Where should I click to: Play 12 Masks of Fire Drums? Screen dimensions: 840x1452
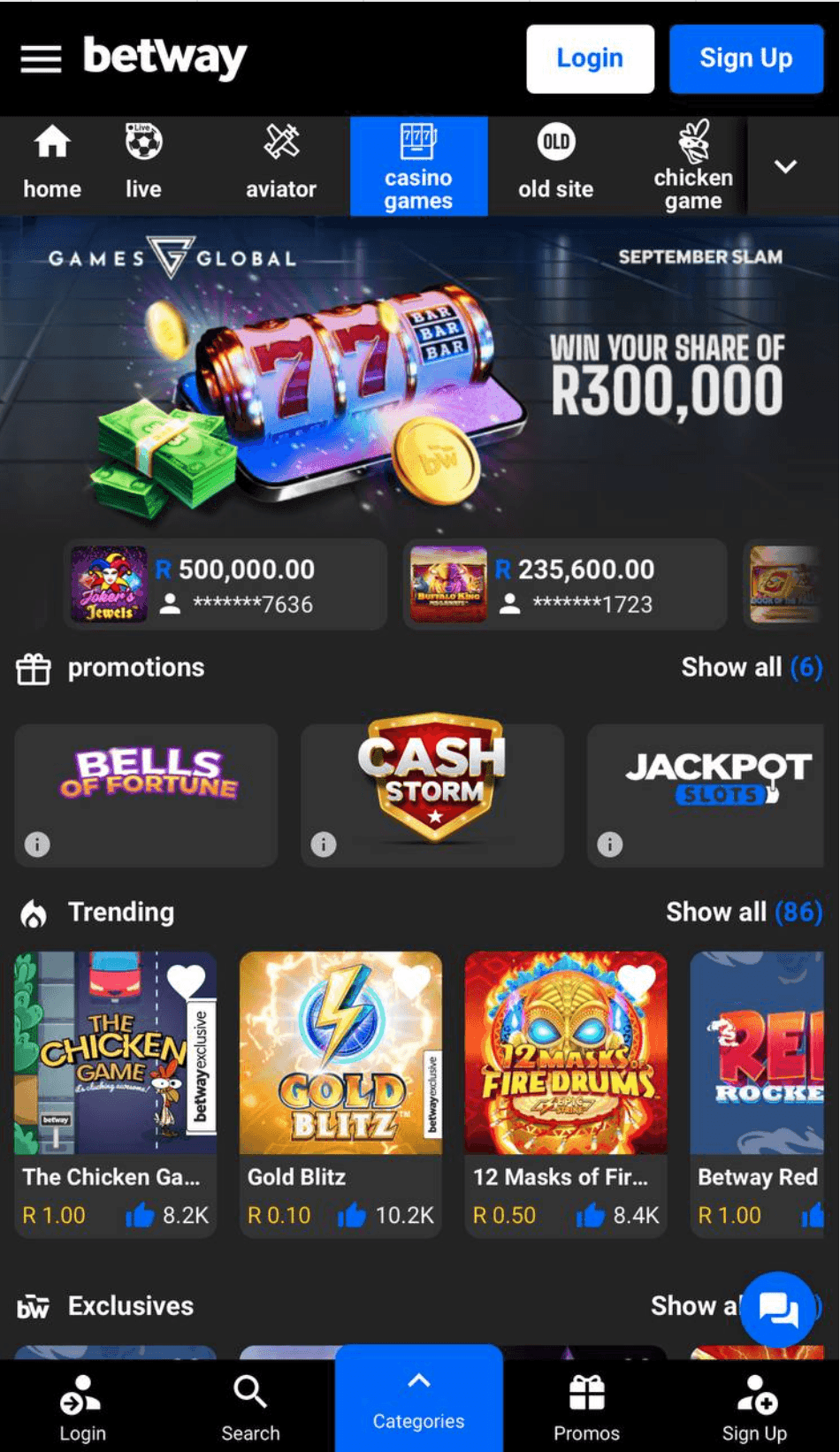tap(566, 1053)
